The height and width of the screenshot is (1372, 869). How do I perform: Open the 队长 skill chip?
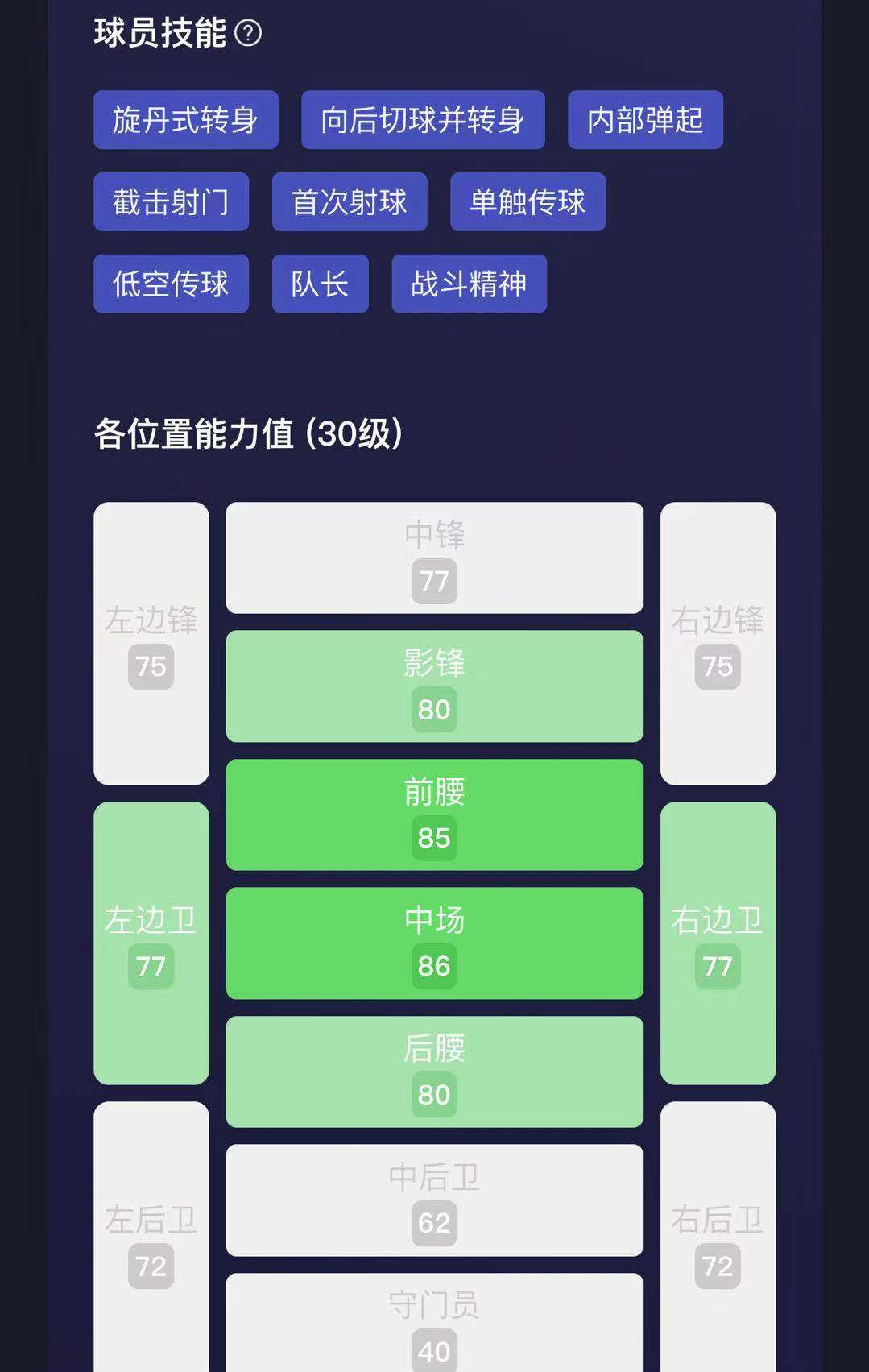[320, 284]
